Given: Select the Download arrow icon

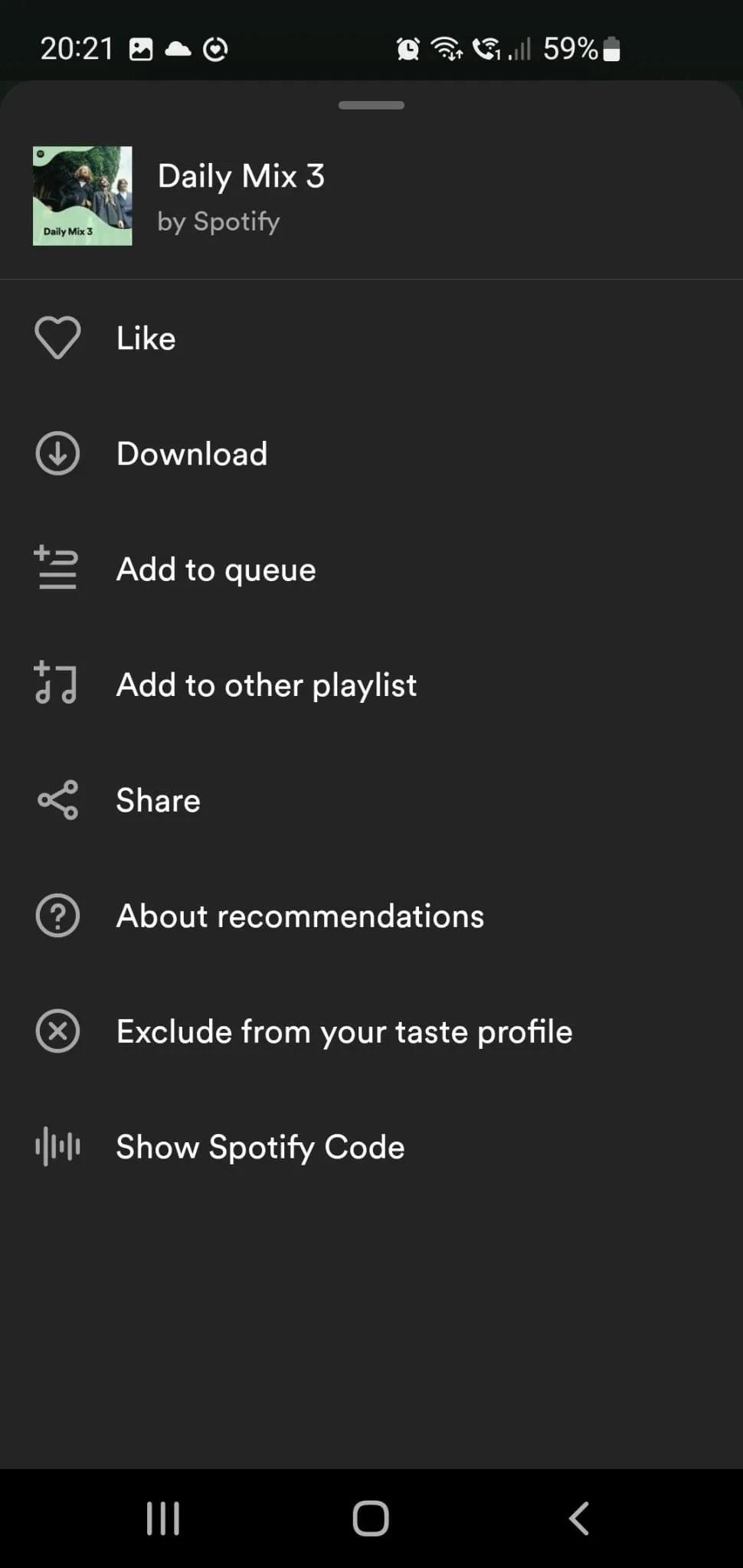Looking at the screenshot, I should tap(57, 452).
